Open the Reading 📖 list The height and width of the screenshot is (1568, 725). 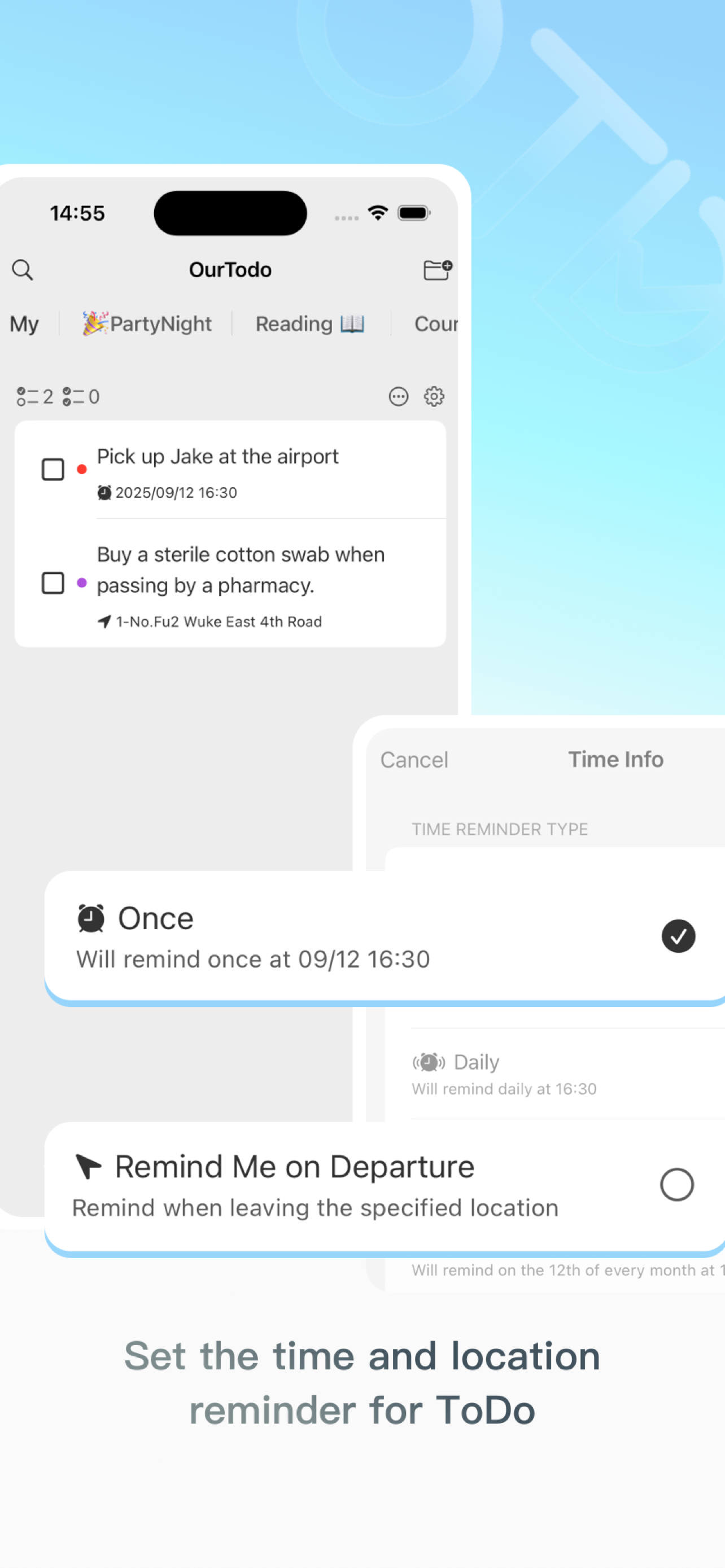309,323
